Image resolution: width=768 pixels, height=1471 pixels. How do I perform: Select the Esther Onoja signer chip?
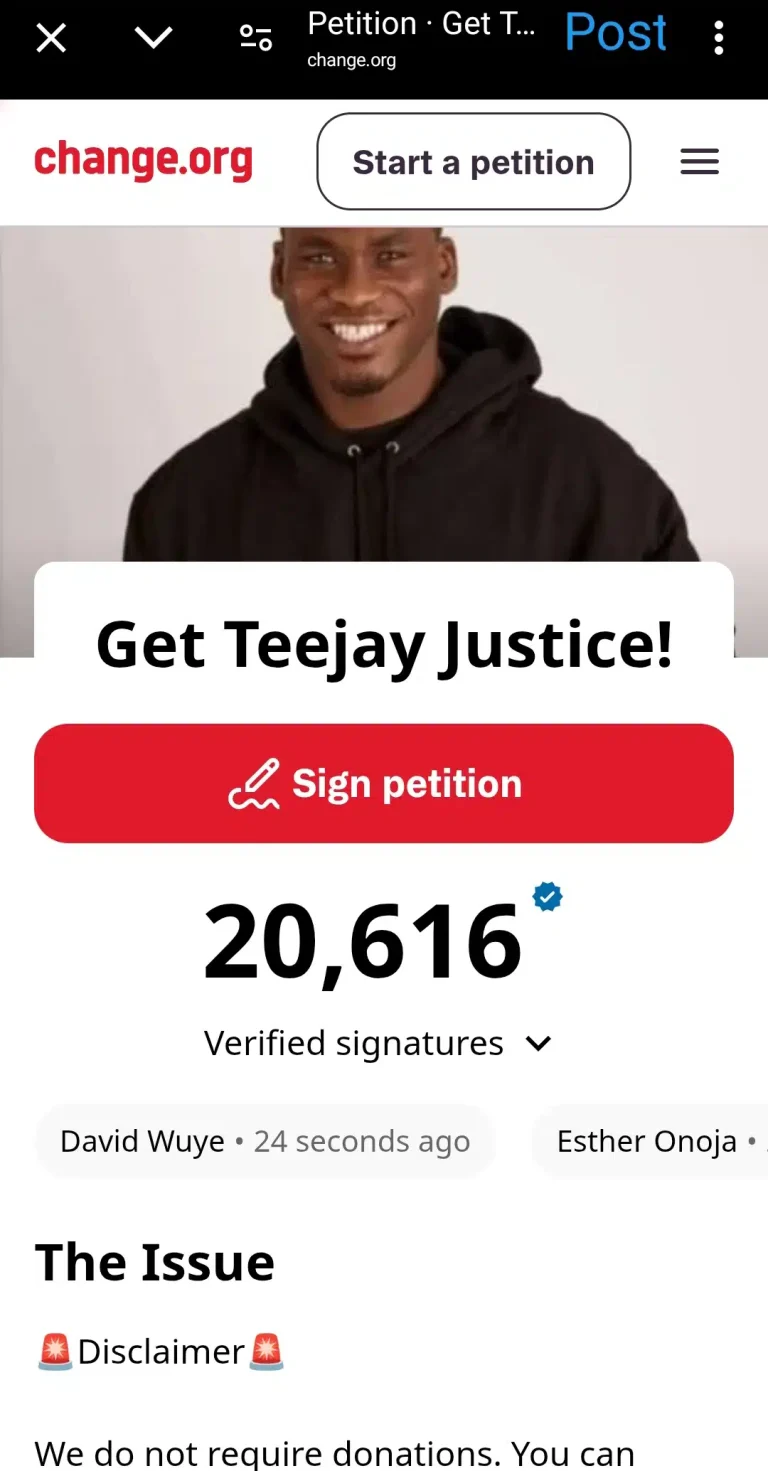(x=650, y=1141)
